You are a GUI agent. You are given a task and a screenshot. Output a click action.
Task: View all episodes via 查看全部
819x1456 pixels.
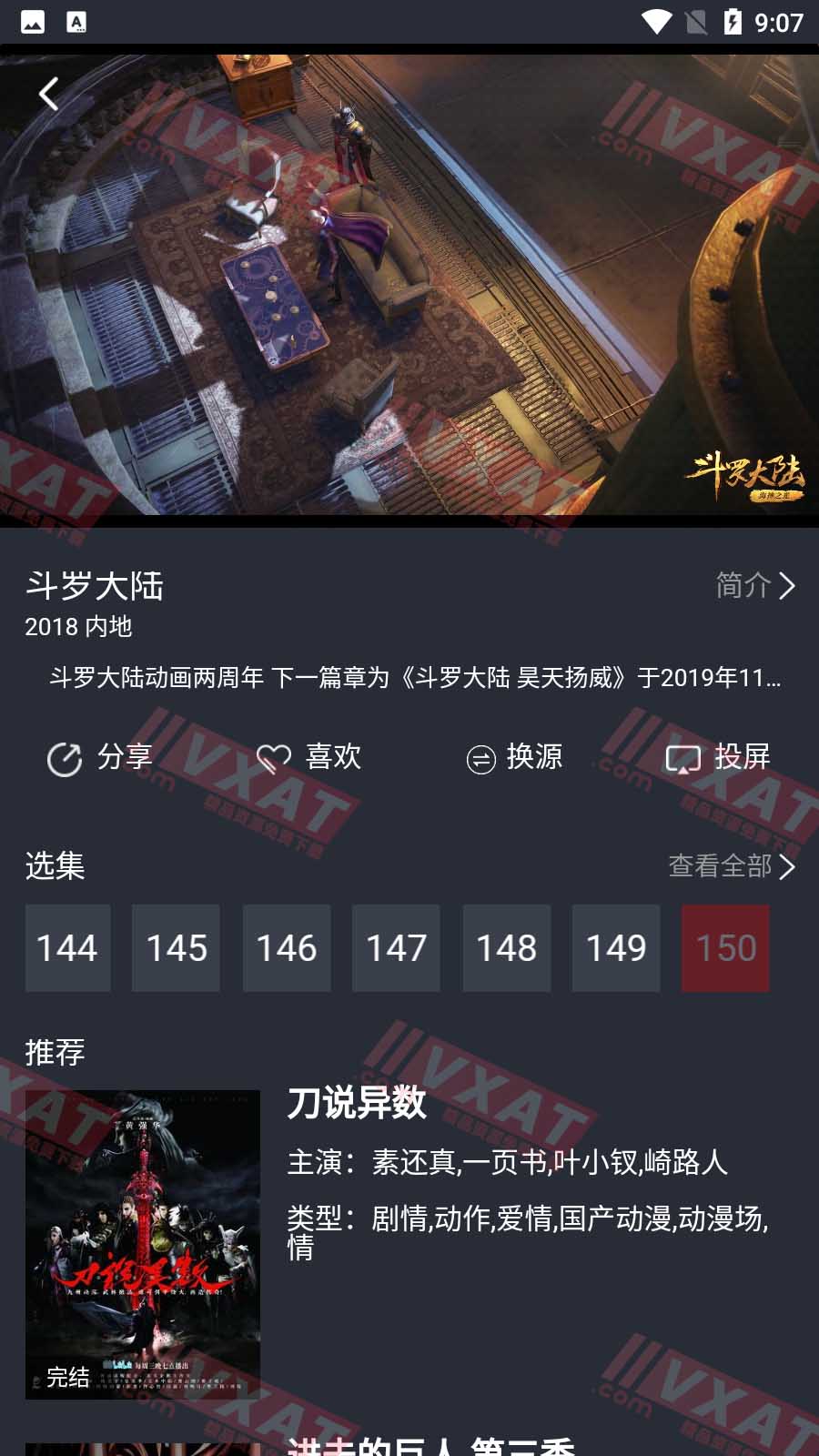[x=732, y=866]
